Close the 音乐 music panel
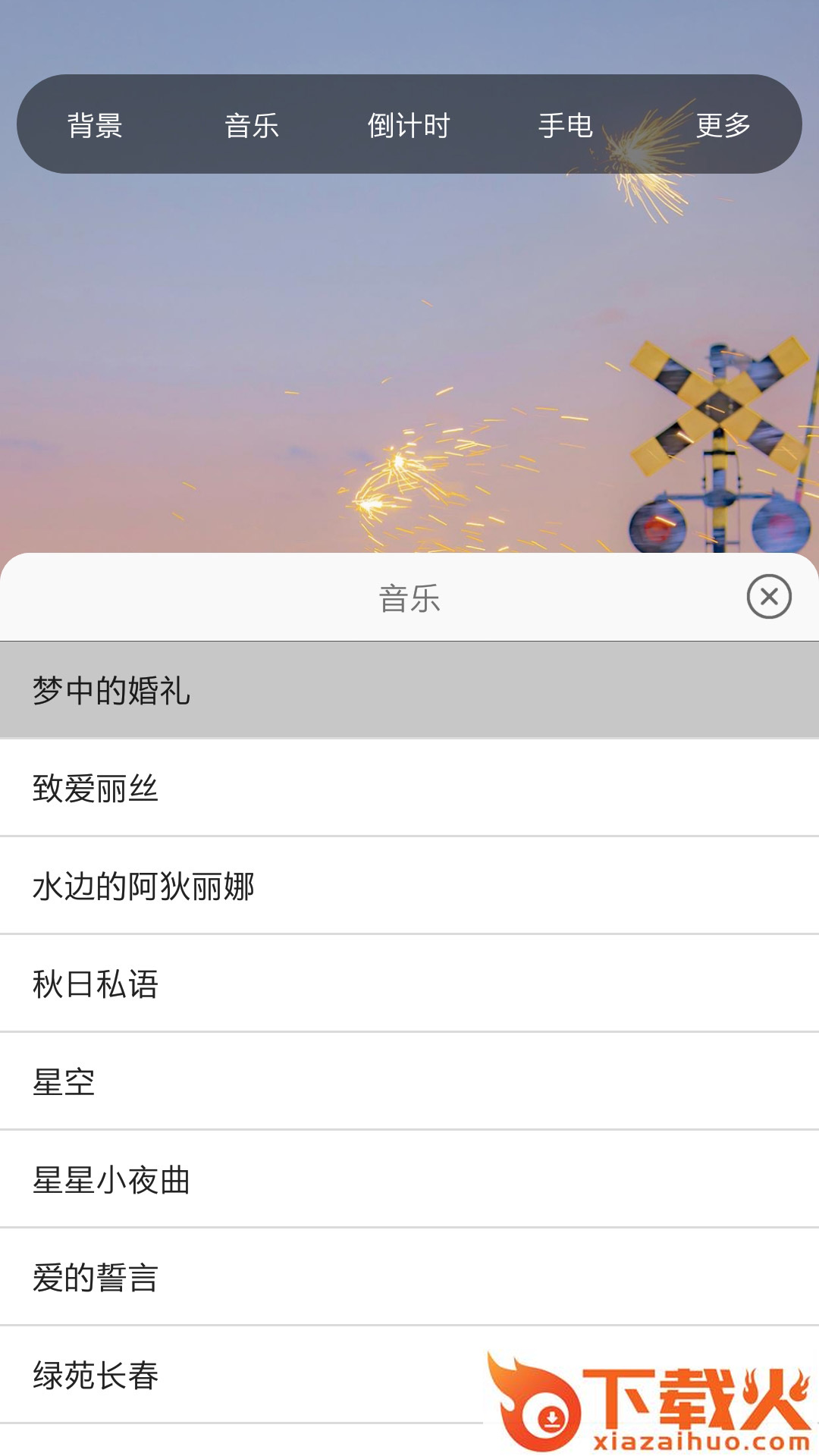819x1456 pixels. click(769, 597)
